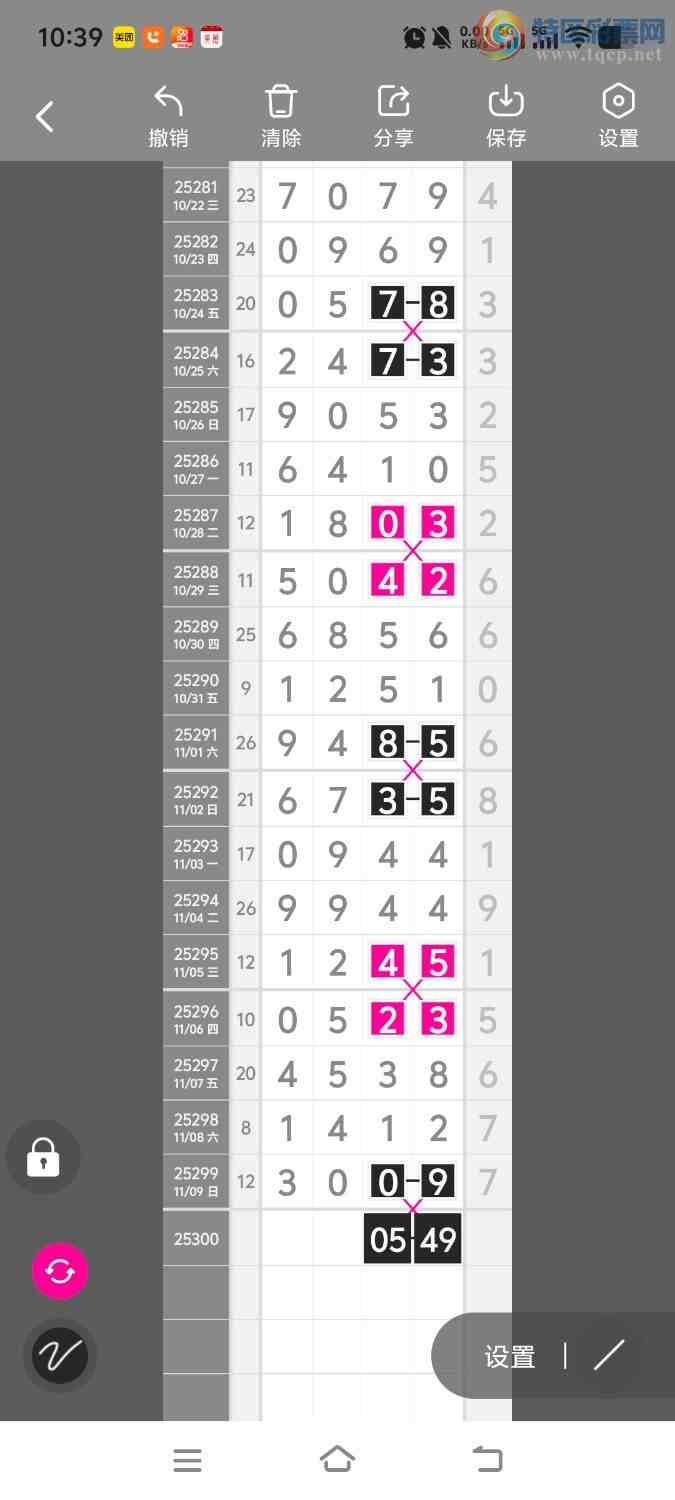This screenshot has width=675, height=1500.
Task: Clear all markings with 清除
Action: point(281,117)
